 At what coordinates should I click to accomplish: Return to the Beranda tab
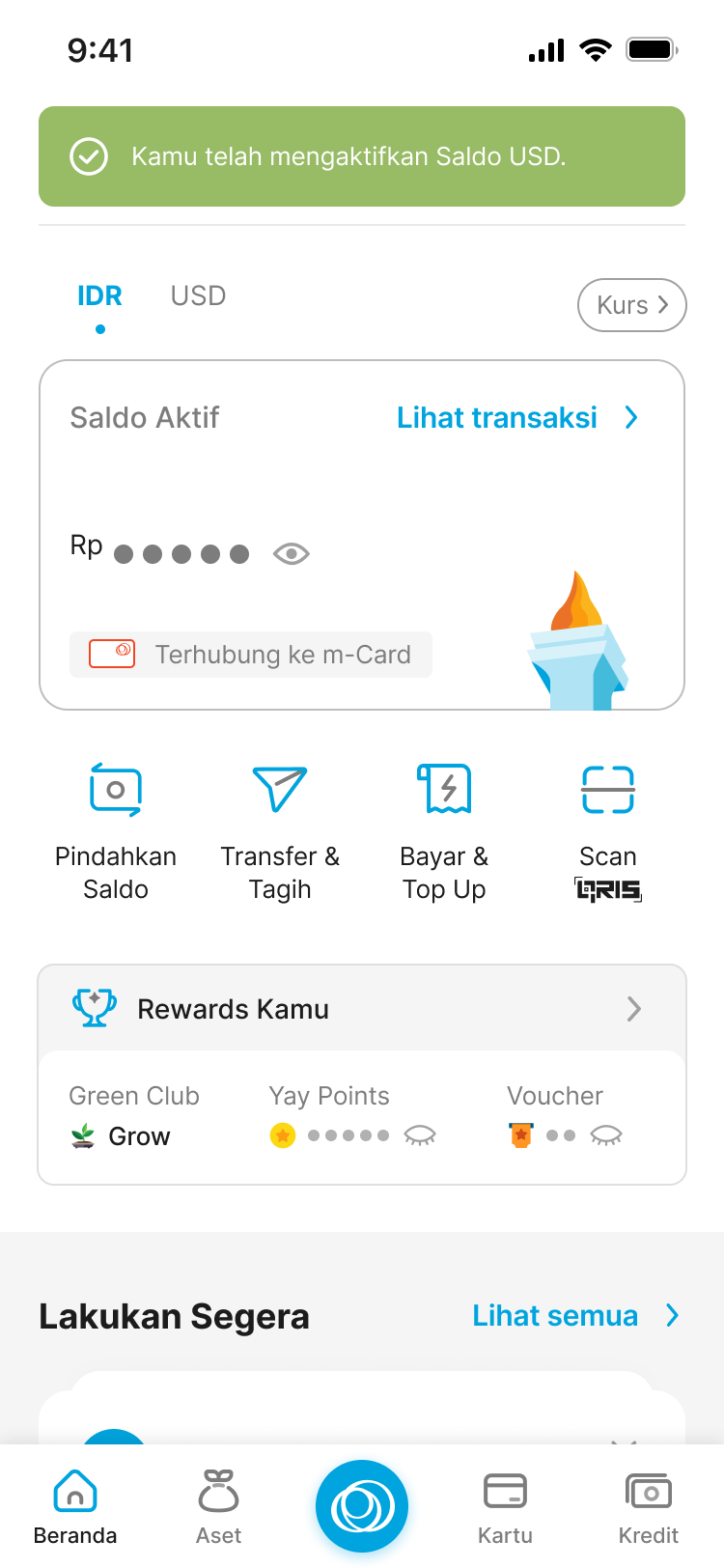coord(75,1506)
